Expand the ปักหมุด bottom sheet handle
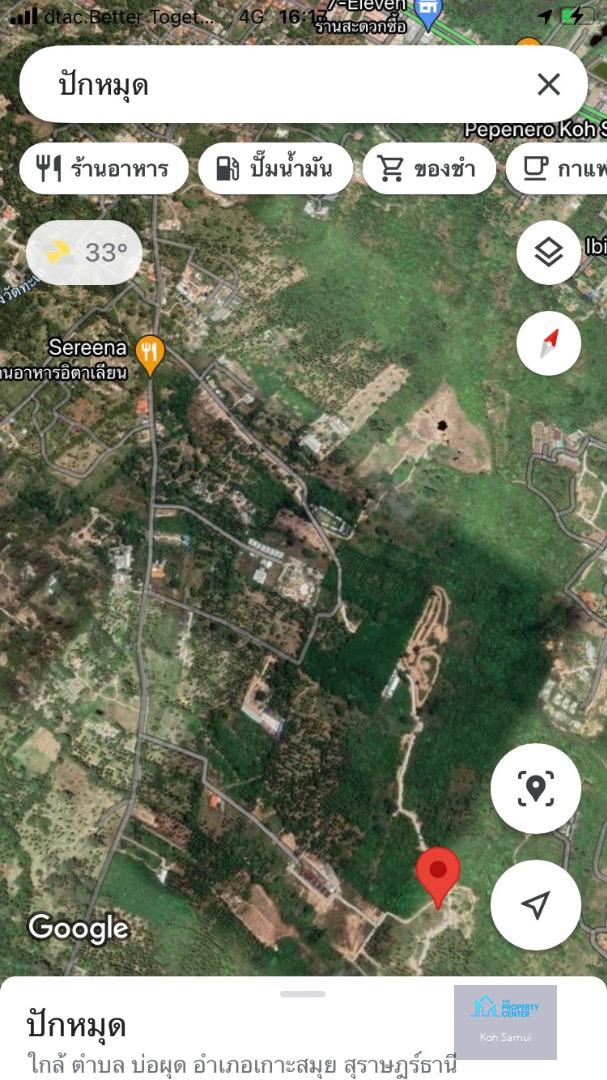This screenshot has width=607, height=1080. [303, 994]
